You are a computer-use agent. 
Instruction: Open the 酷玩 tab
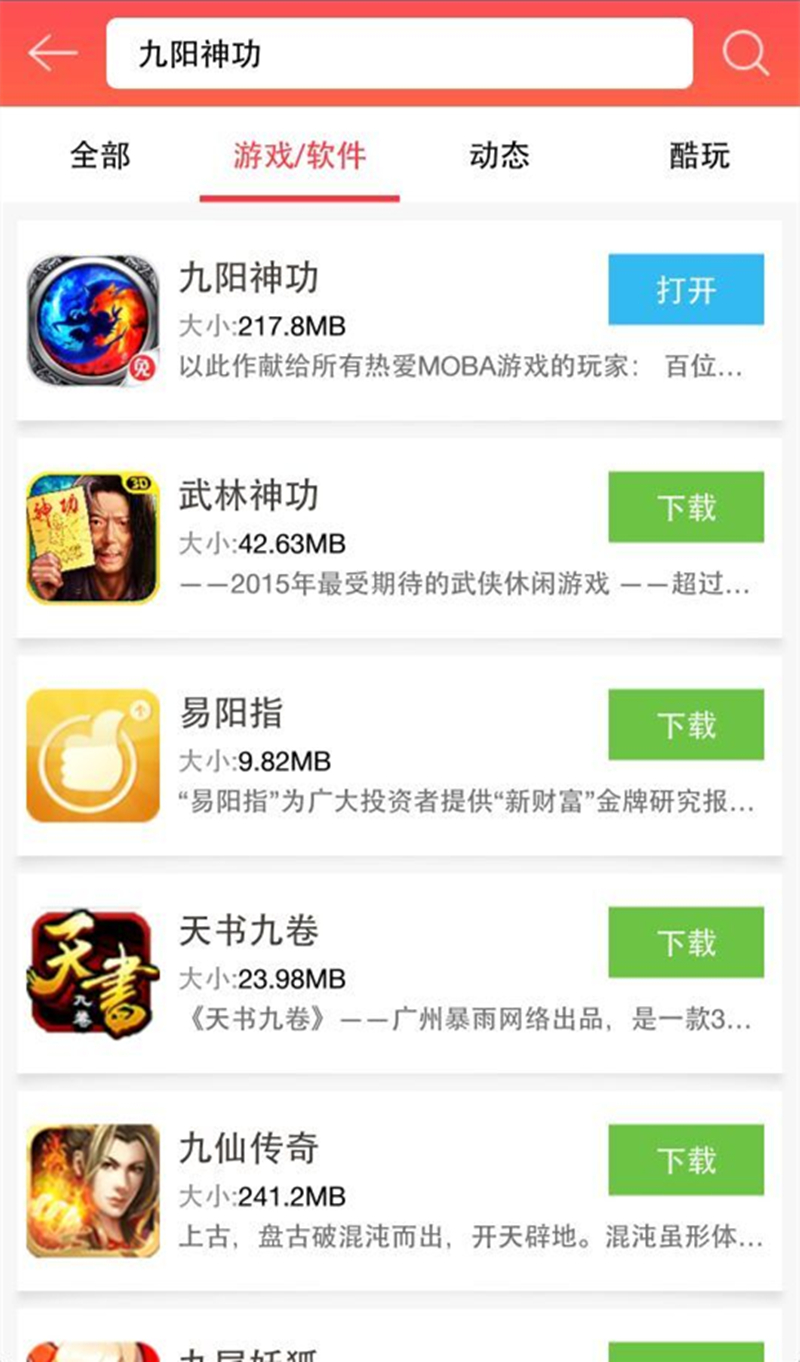tap(699, 156)
